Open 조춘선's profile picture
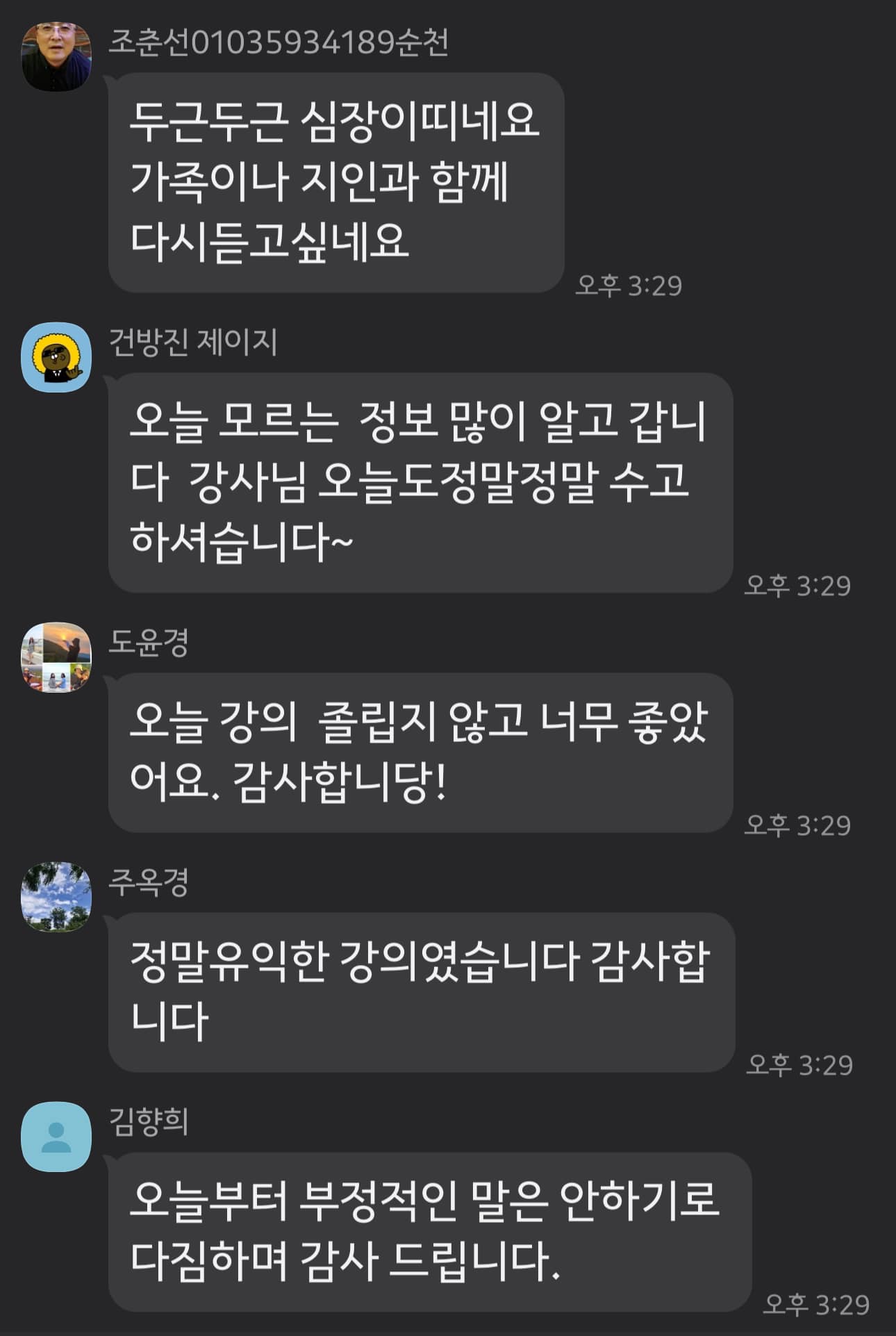This screenshot has height=1336, width=896. click(56, 56)
